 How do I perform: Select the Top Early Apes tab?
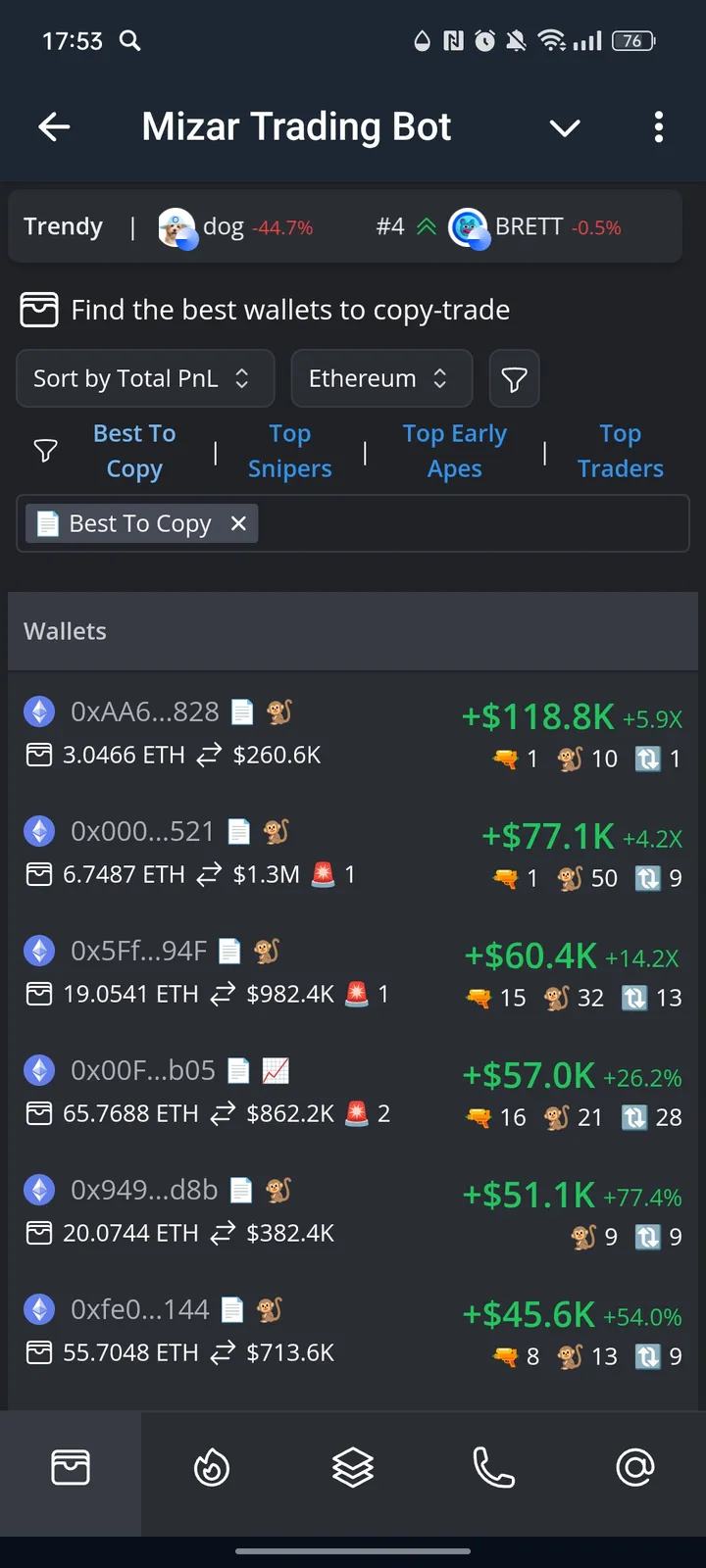click(454, 451)
